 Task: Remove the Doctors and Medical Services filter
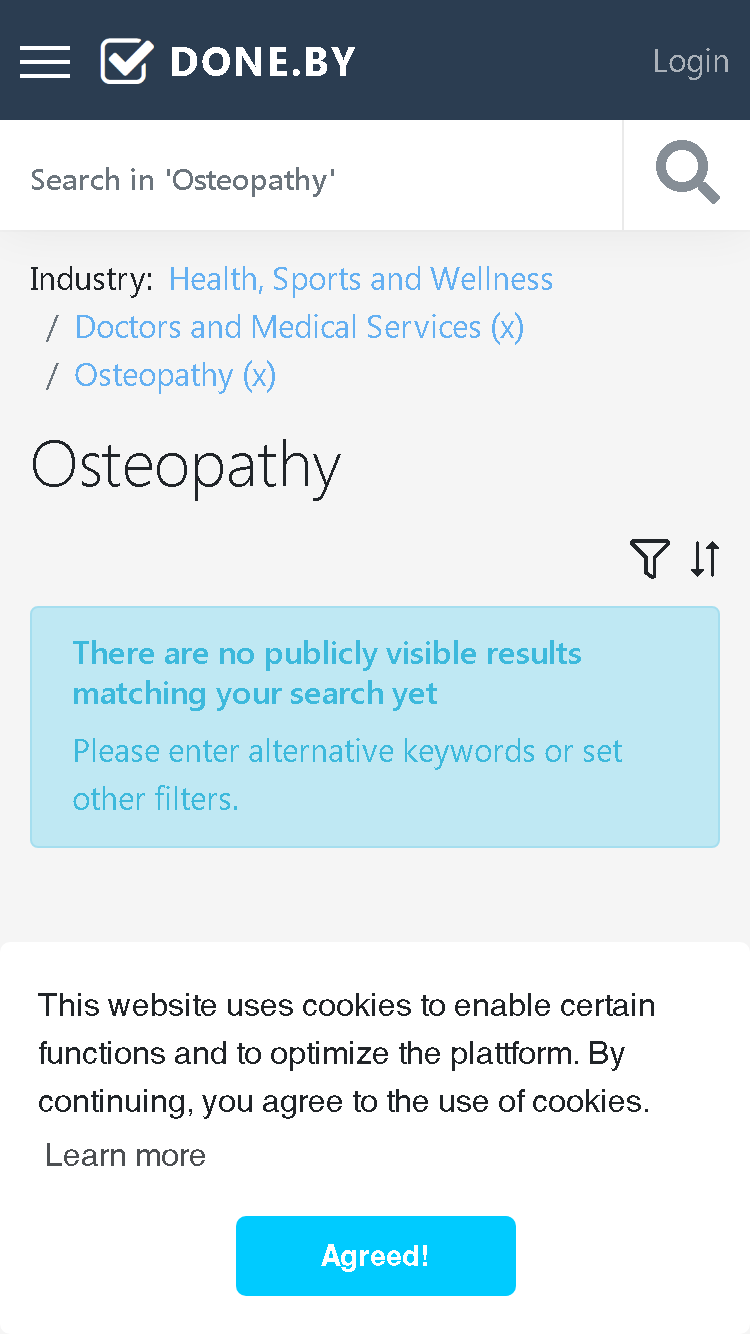[299, 327]
